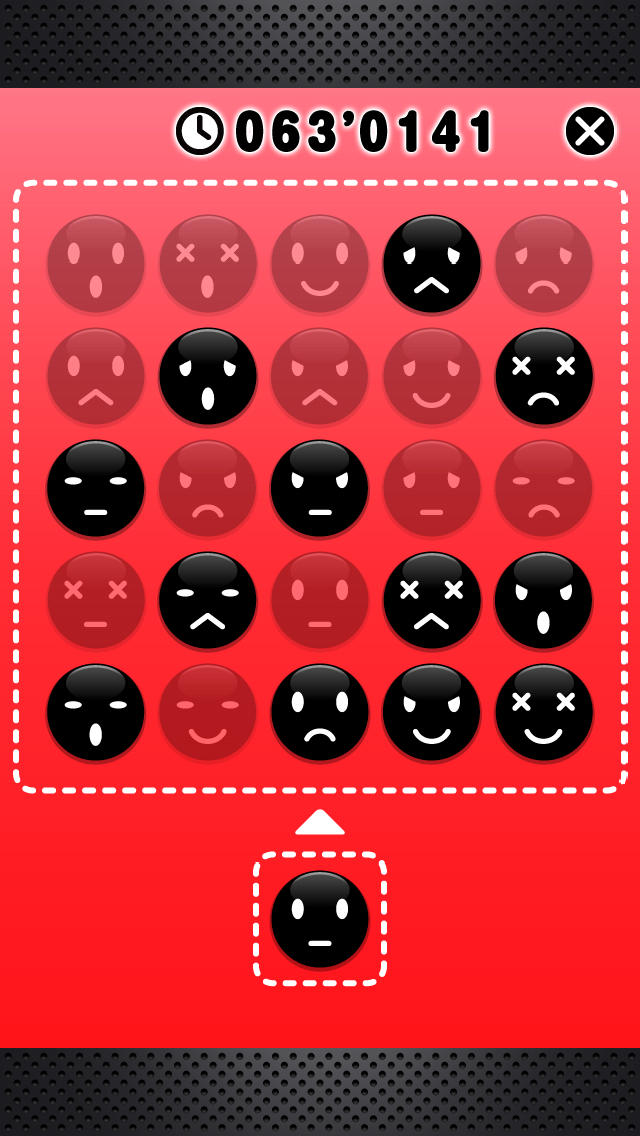Select black face with dash eyes and pointed mouth
Image resolution: width=640 pixels, height=1136 pixels.
pyautogui.click(x=208, y=601)
